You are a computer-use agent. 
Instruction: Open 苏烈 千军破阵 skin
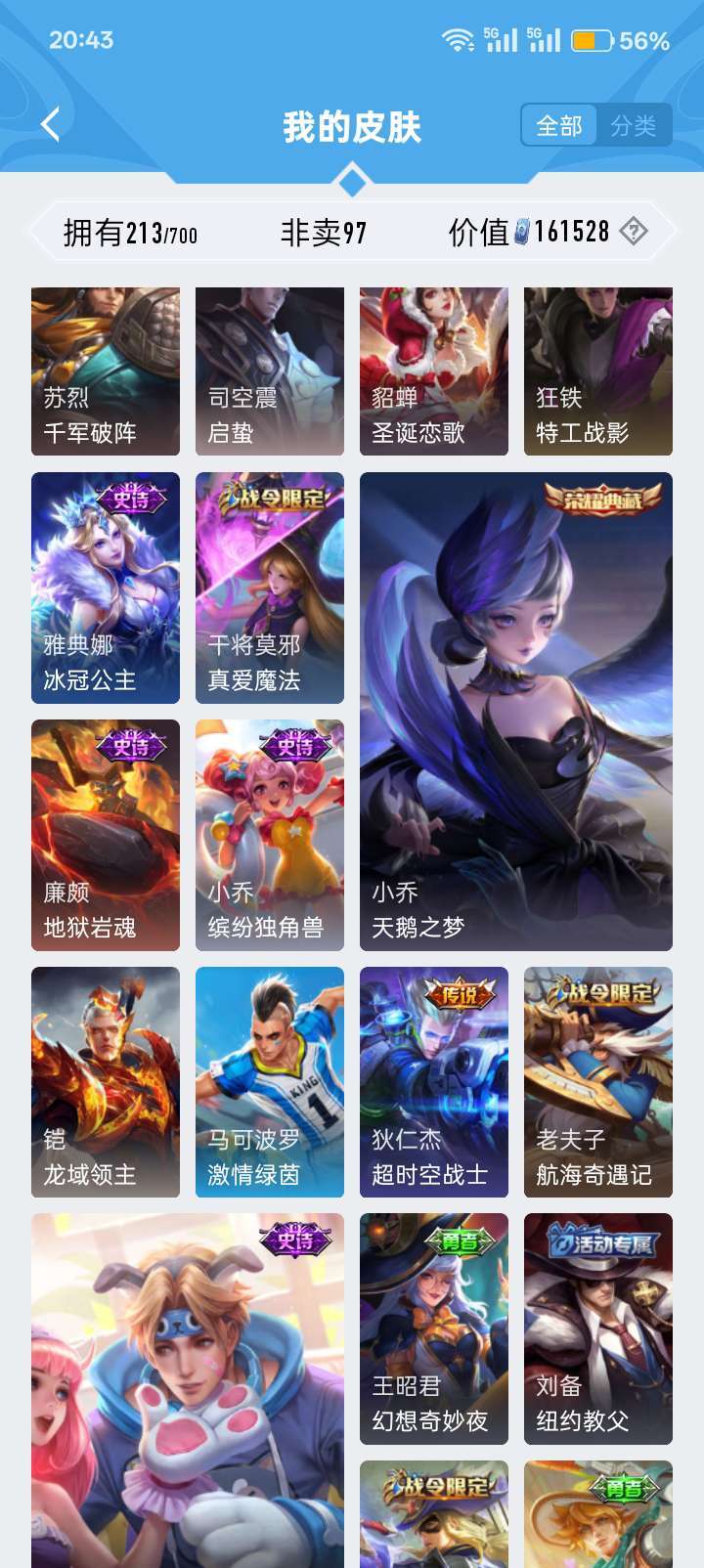point(106,371)
